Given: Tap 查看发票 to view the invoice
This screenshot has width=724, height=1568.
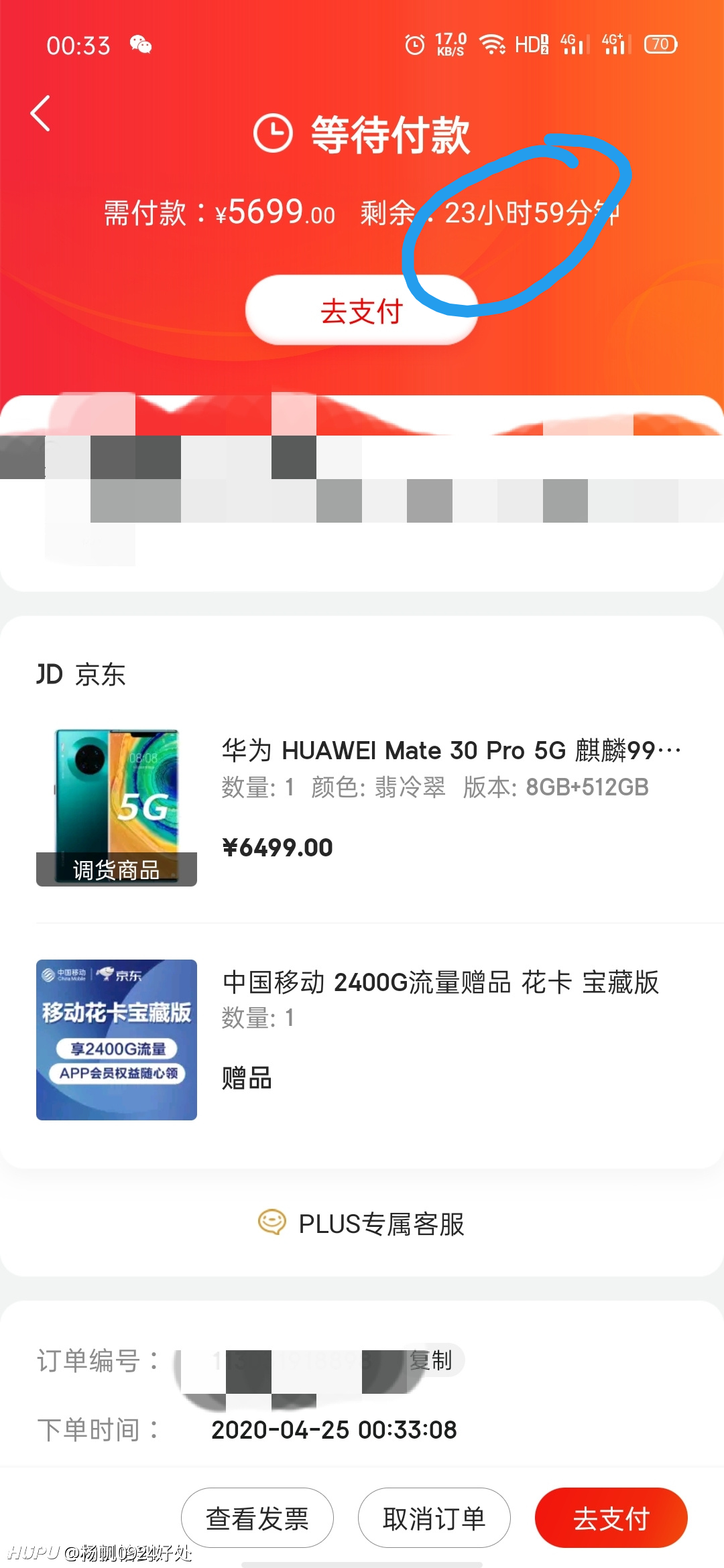Looking at the screenshot, I should [x=257, y=1518].
